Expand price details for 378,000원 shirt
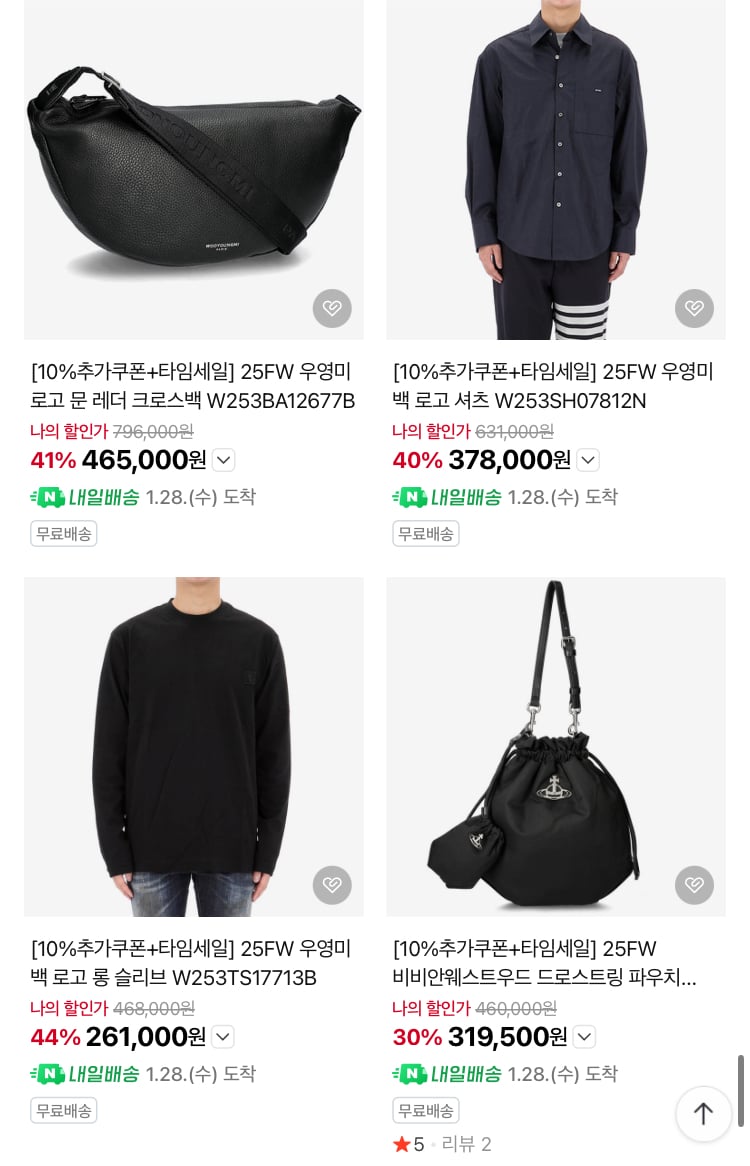750x1166 pixels. [588, 460]
